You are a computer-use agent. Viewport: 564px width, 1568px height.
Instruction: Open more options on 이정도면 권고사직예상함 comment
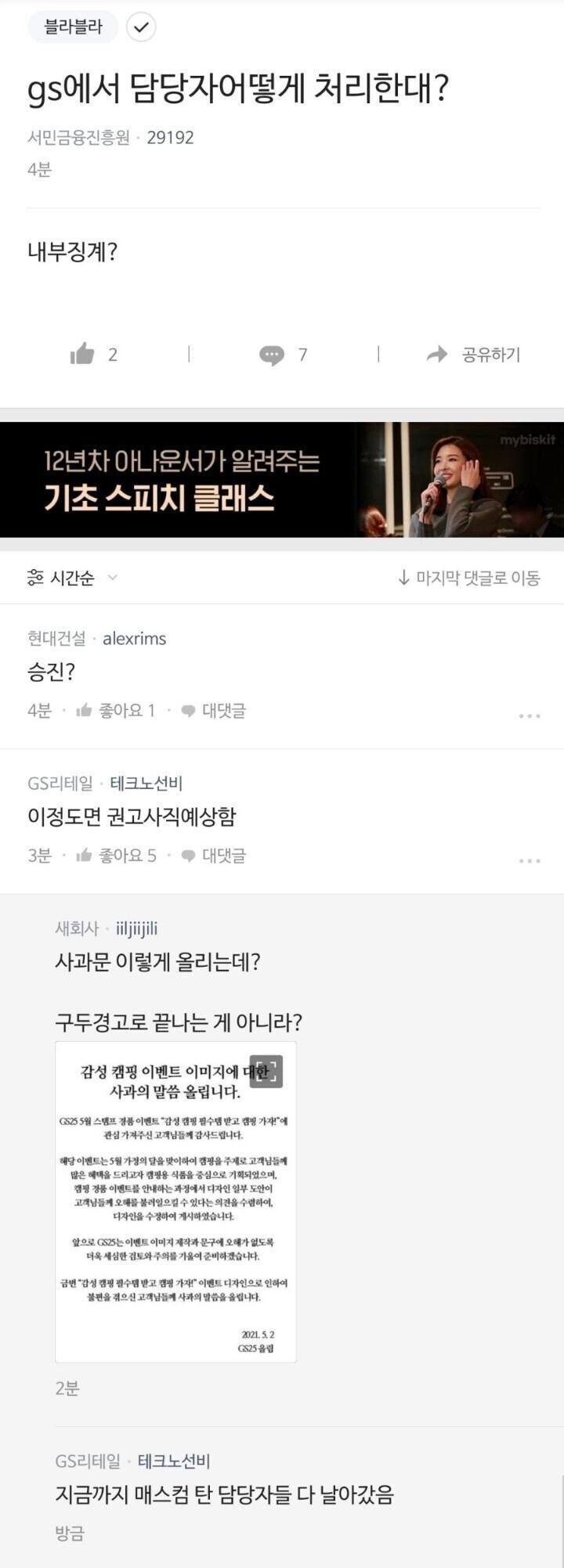point(530,860)
